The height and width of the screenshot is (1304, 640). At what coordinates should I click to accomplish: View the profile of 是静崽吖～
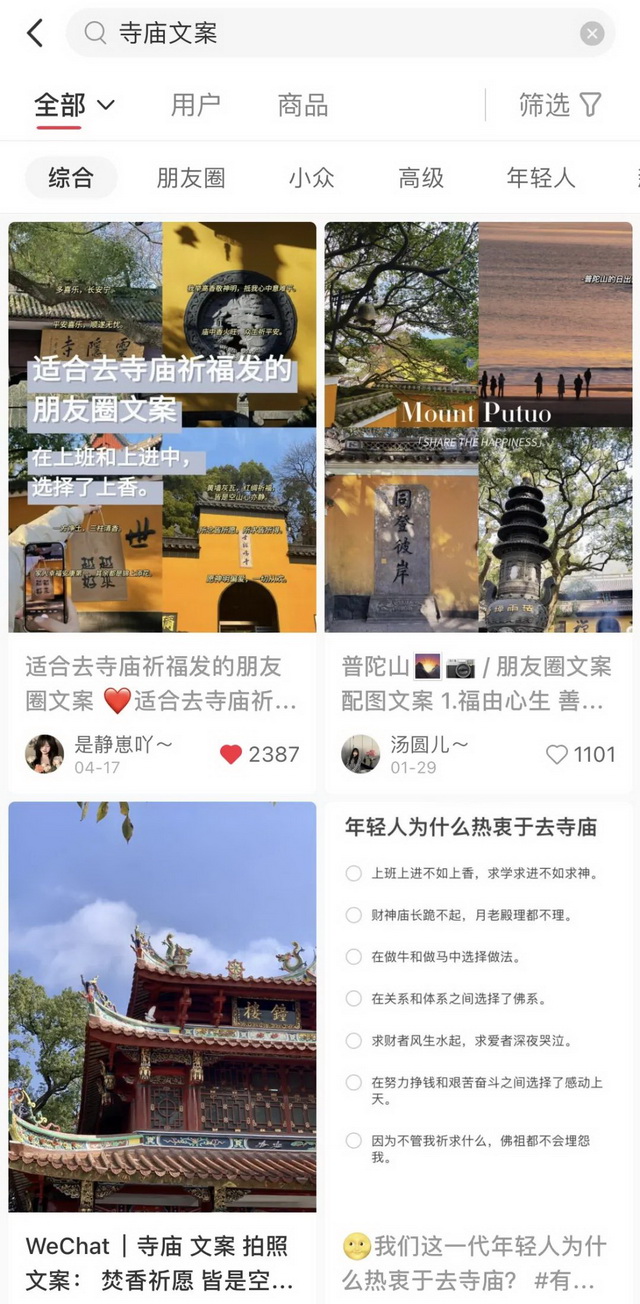pos(44,754)
